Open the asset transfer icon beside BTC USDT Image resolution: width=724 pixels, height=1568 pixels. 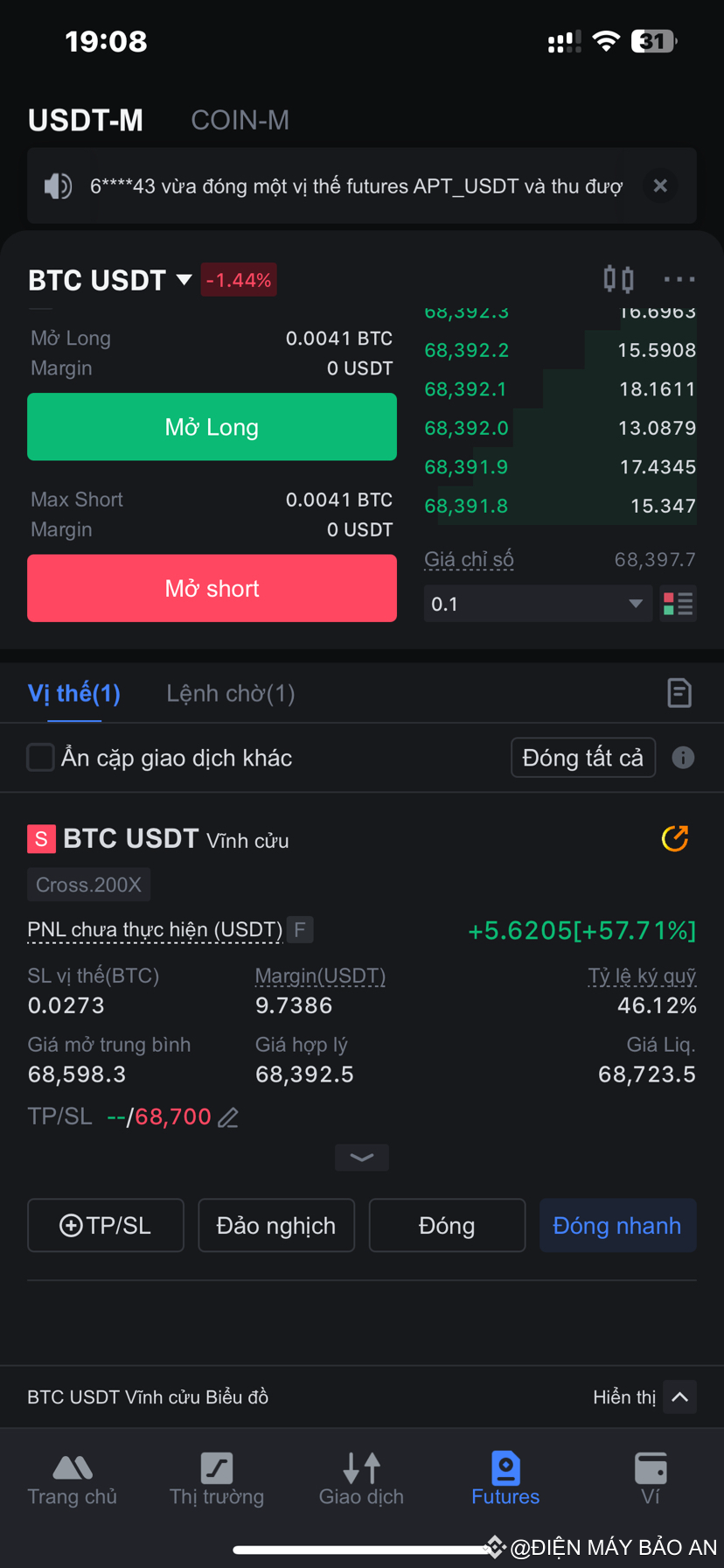[617, 278]
